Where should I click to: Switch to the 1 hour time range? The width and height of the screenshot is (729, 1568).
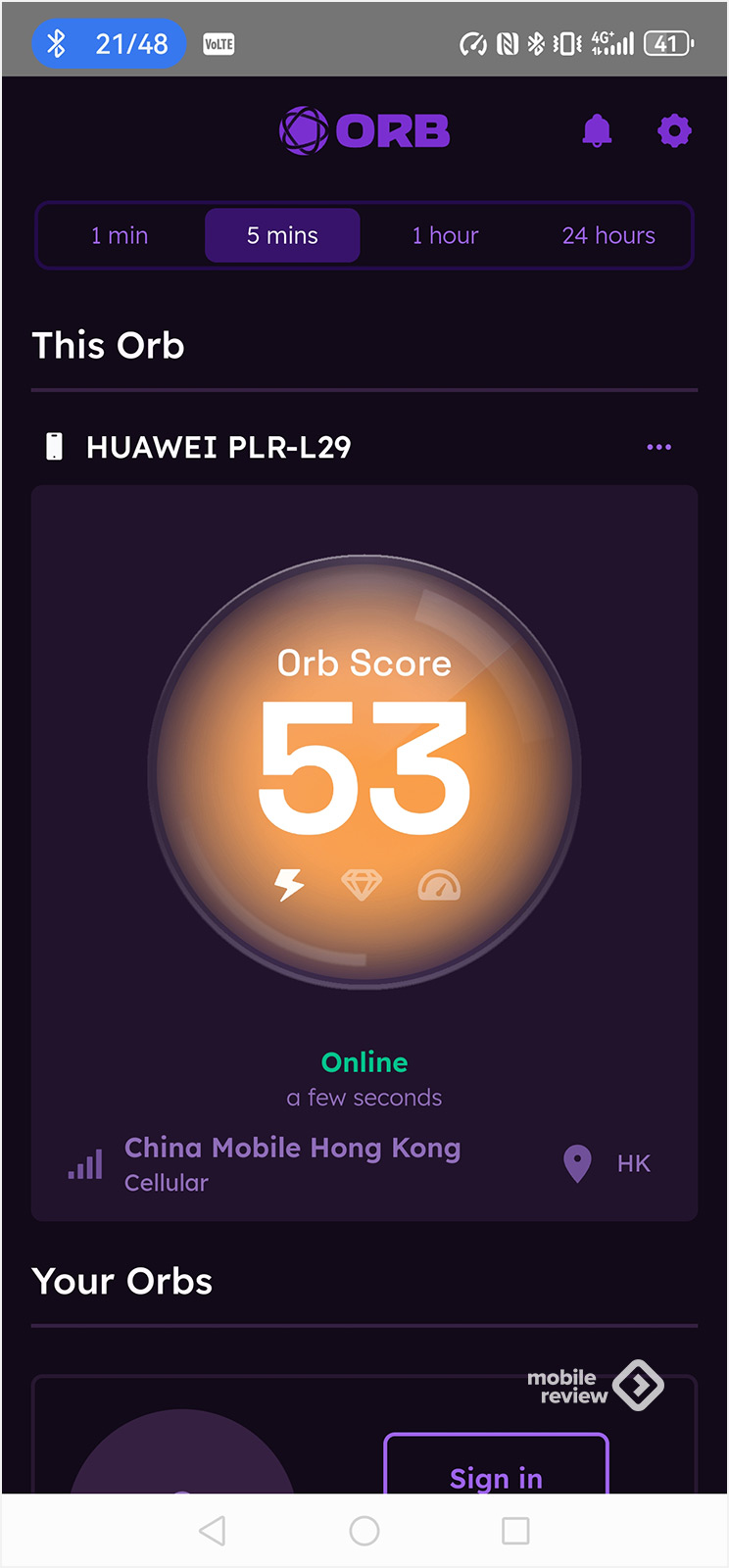[445, 235]
